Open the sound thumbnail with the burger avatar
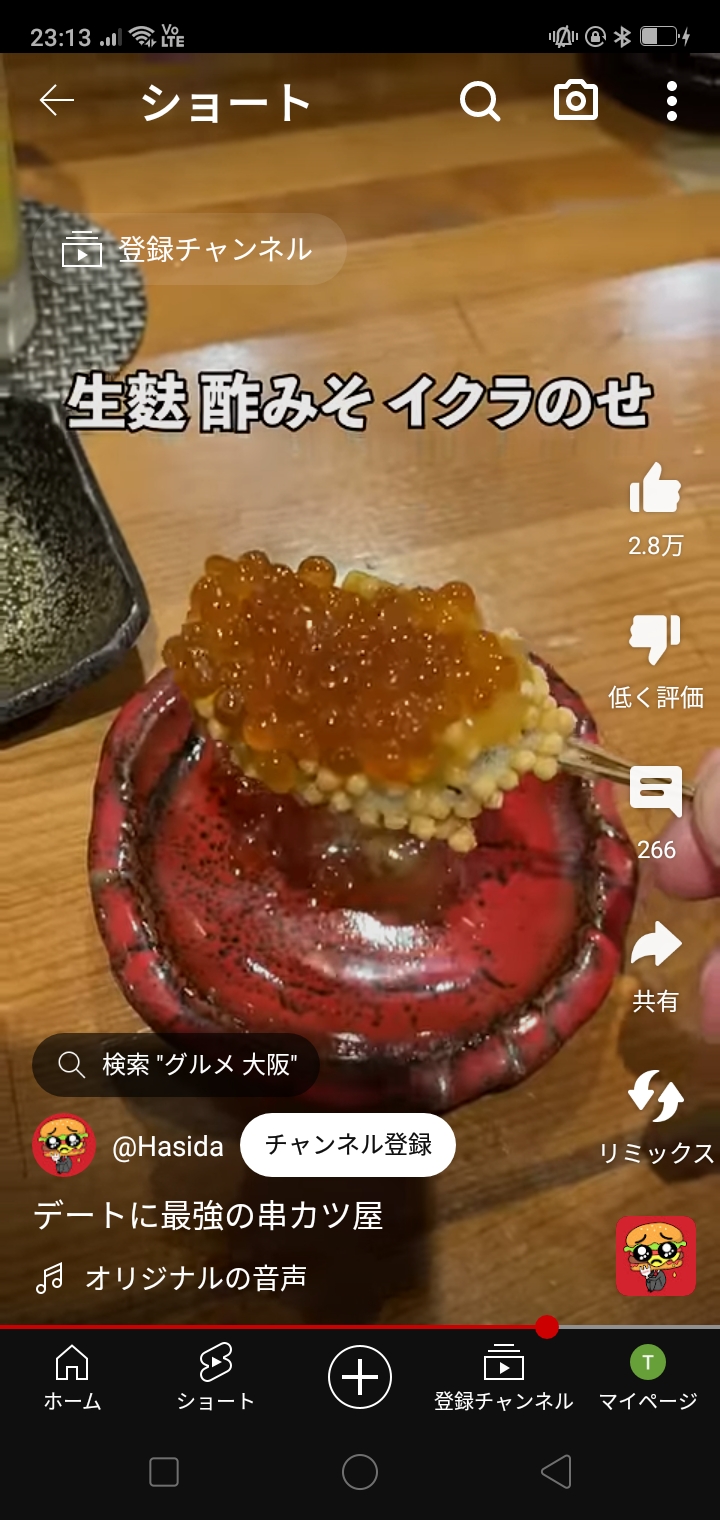The image size is (720, 1520). [x=656, y=1255]
